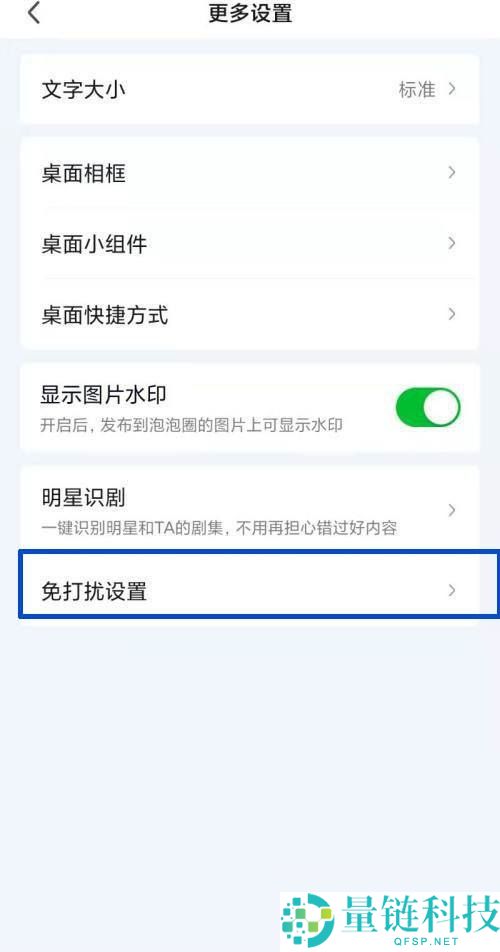Go back using the top-left arrow
This screenshot has width=500, height=952.
pos(35,13)
